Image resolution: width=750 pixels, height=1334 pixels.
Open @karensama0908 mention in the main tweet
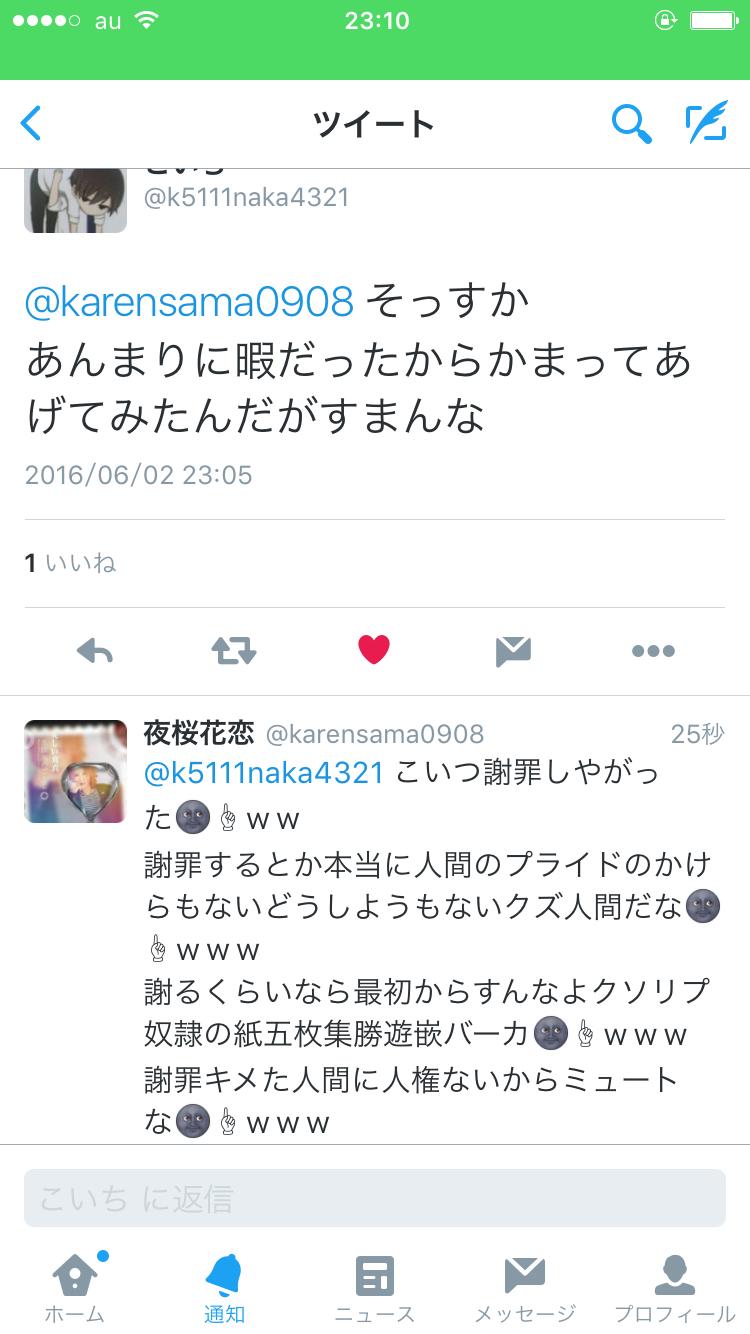point(189,302)
